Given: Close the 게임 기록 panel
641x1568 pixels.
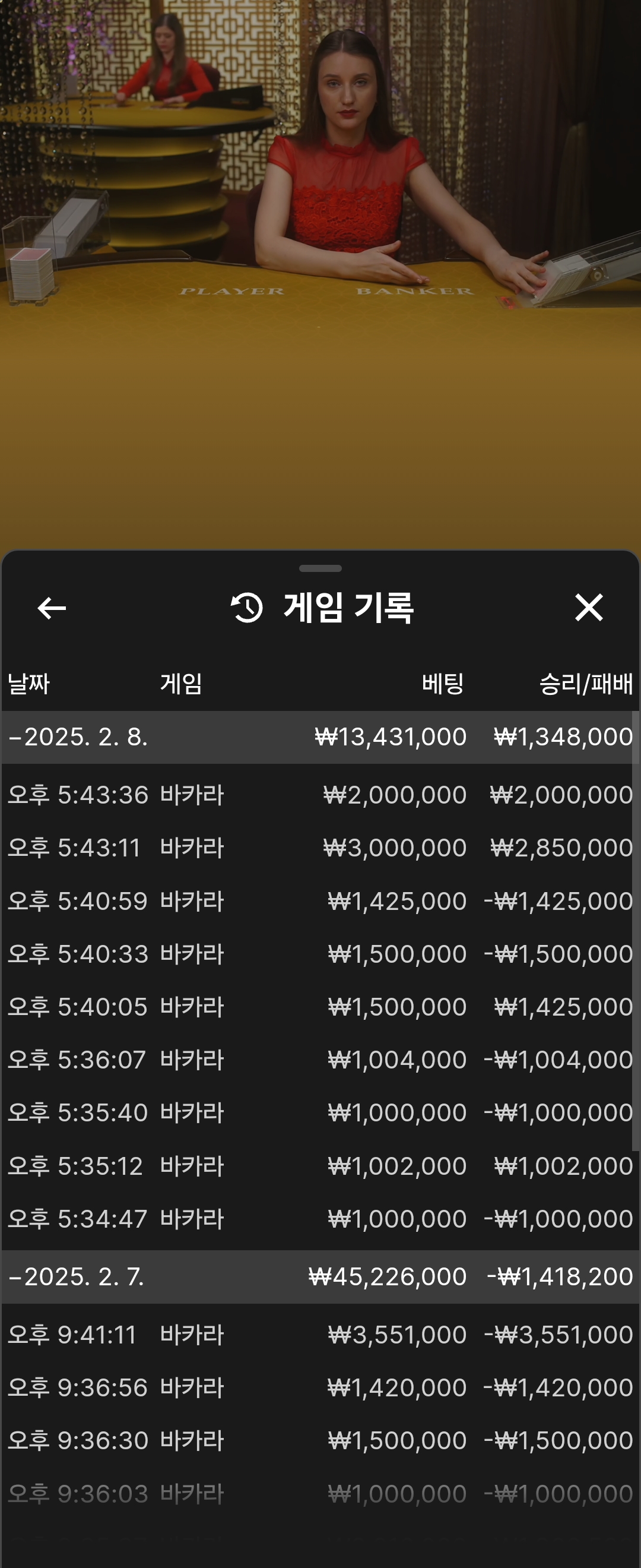Looking at the screenshot, I should [588, 608].
